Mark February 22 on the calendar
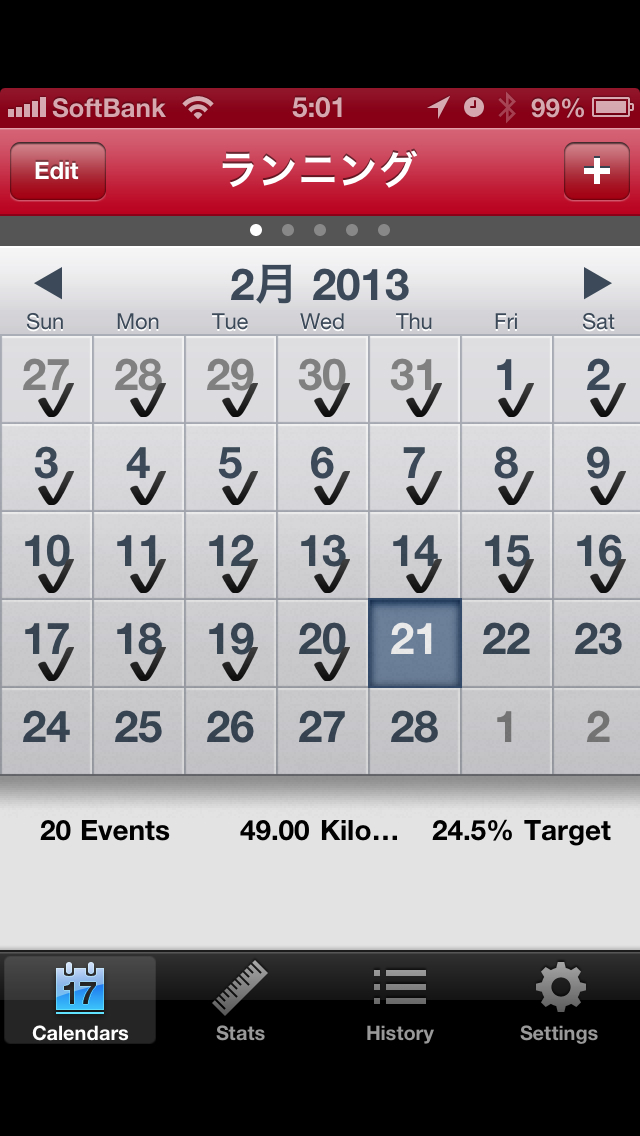640x1136 pixels. (x=507, y=643)
